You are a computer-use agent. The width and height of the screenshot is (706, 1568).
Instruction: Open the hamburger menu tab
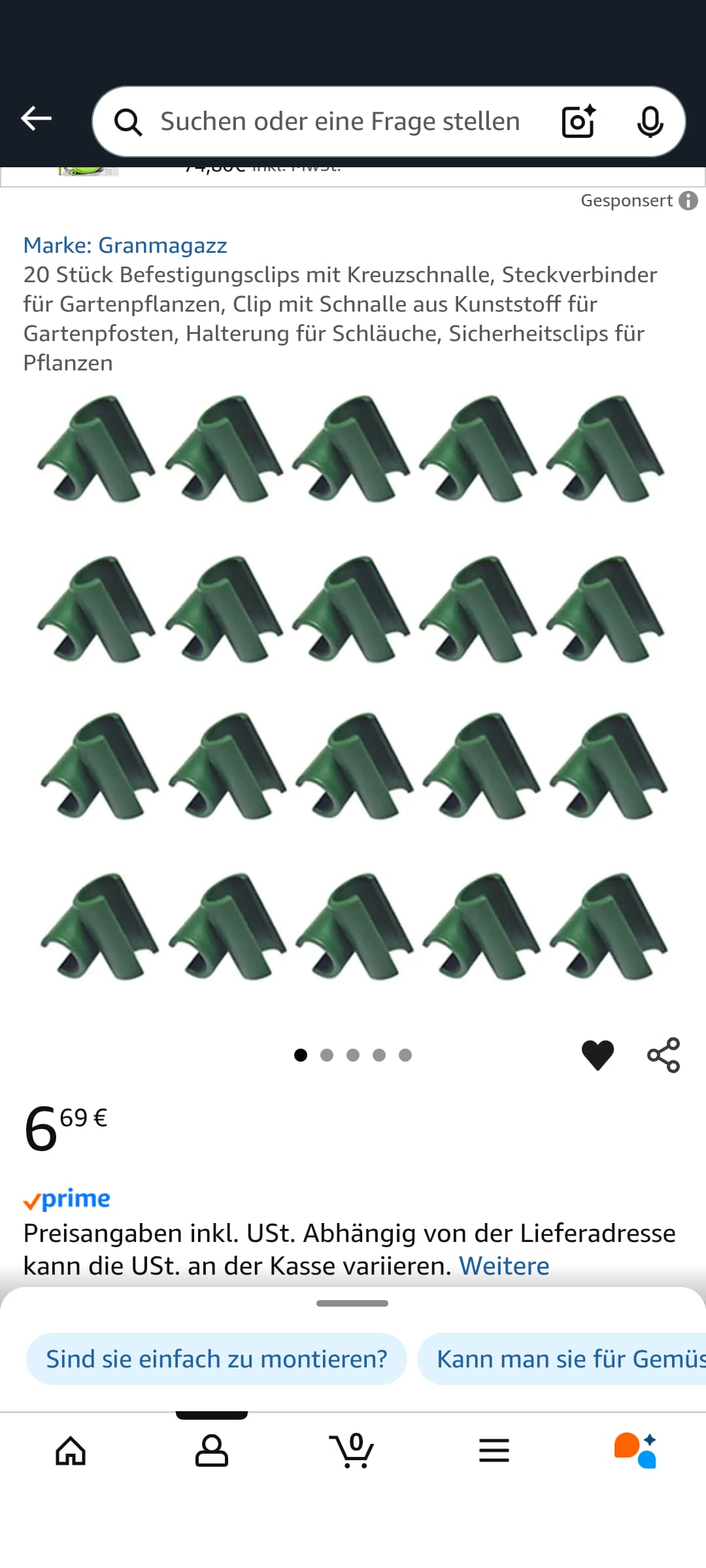pos(494,1451)
